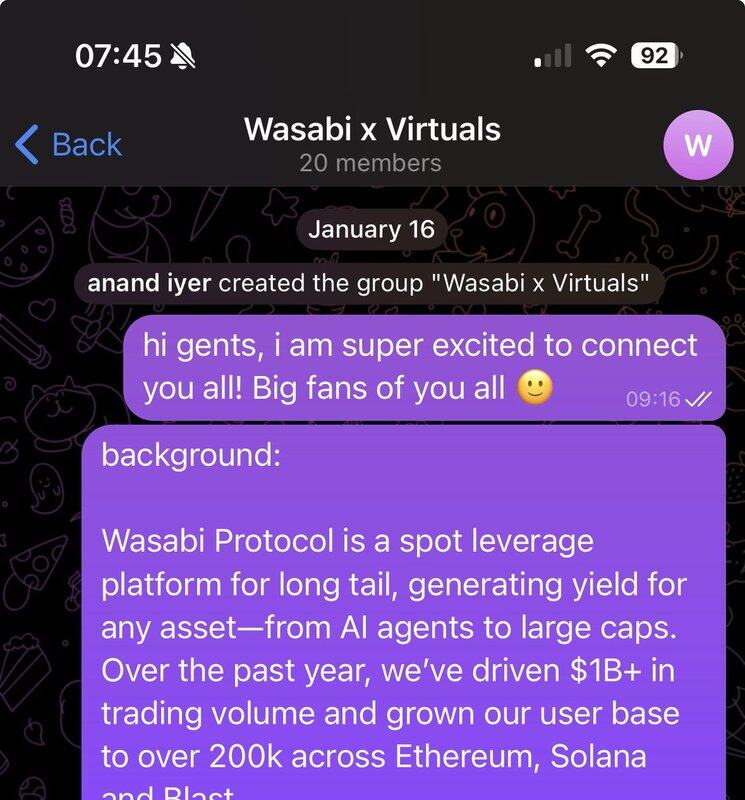Tap the group avatar with letter W
This screenshot has width=745, height=800.
pos(699,145)
